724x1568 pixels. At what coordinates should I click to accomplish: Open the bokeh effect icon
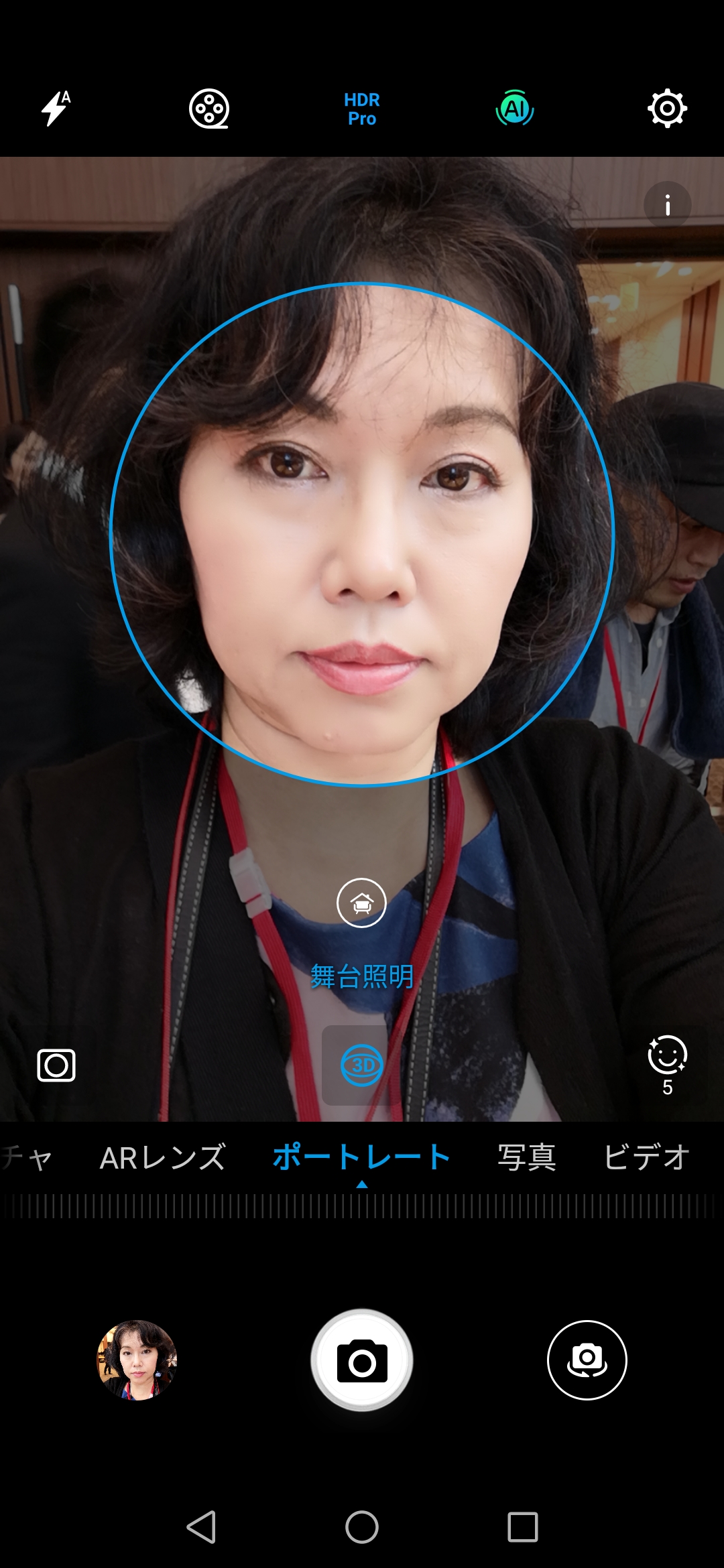pos(56,1065)
